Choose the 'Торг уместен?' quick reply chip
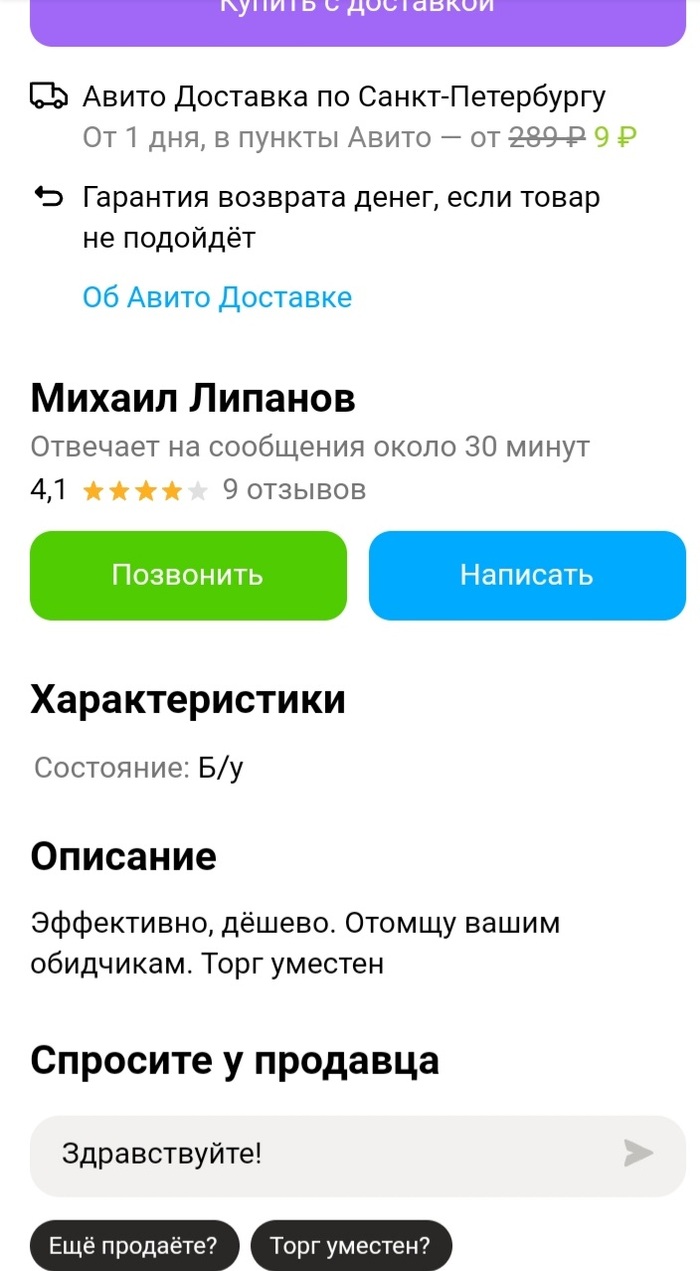 pos(351,1246)
